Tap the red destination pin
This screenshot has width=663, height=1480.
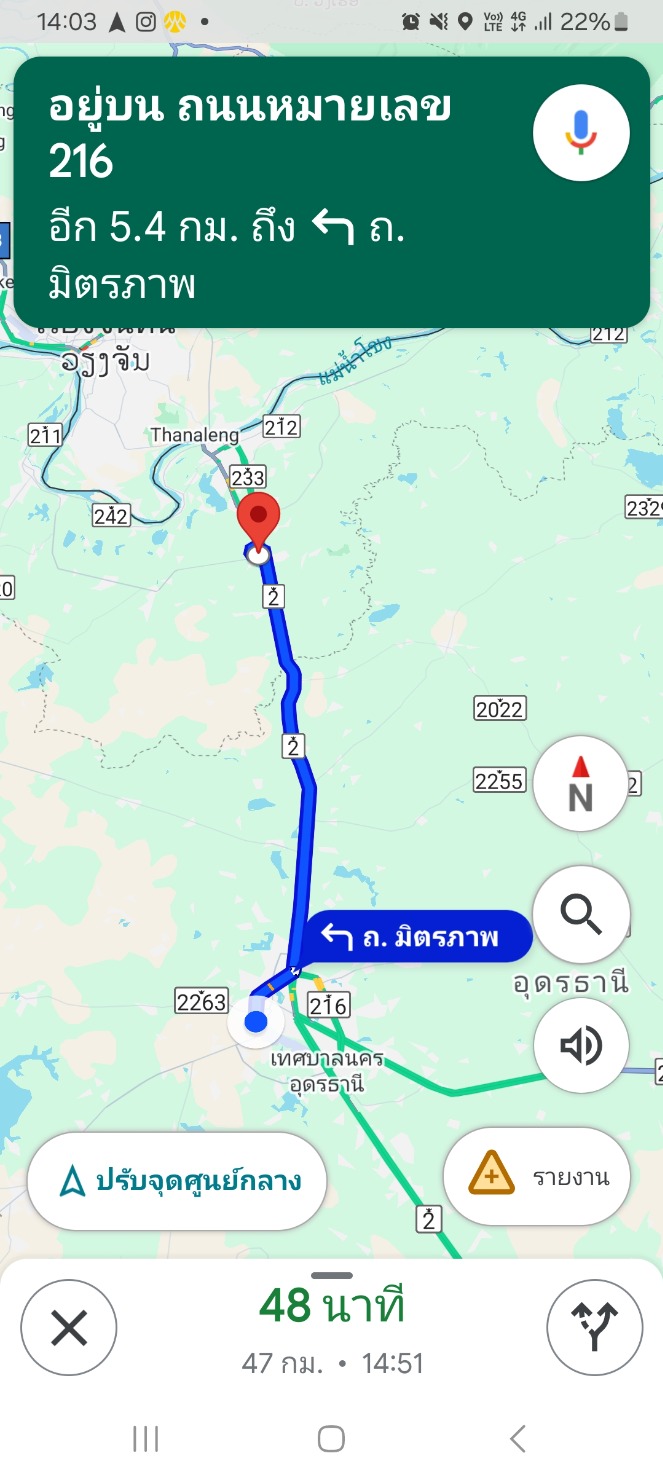(259, 518)
